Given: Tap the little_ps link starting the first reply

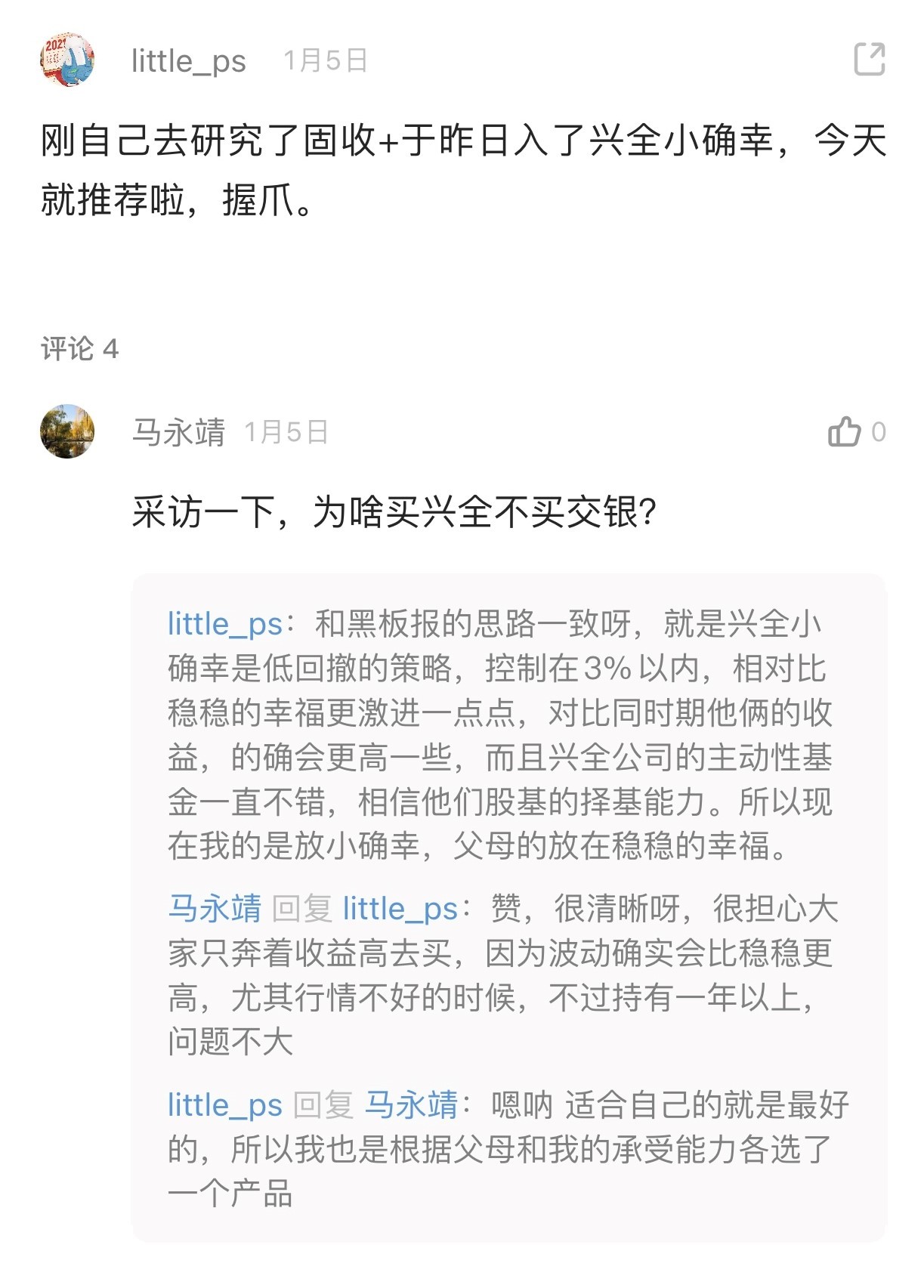Looking at the screenshot, I should (224, 625).
